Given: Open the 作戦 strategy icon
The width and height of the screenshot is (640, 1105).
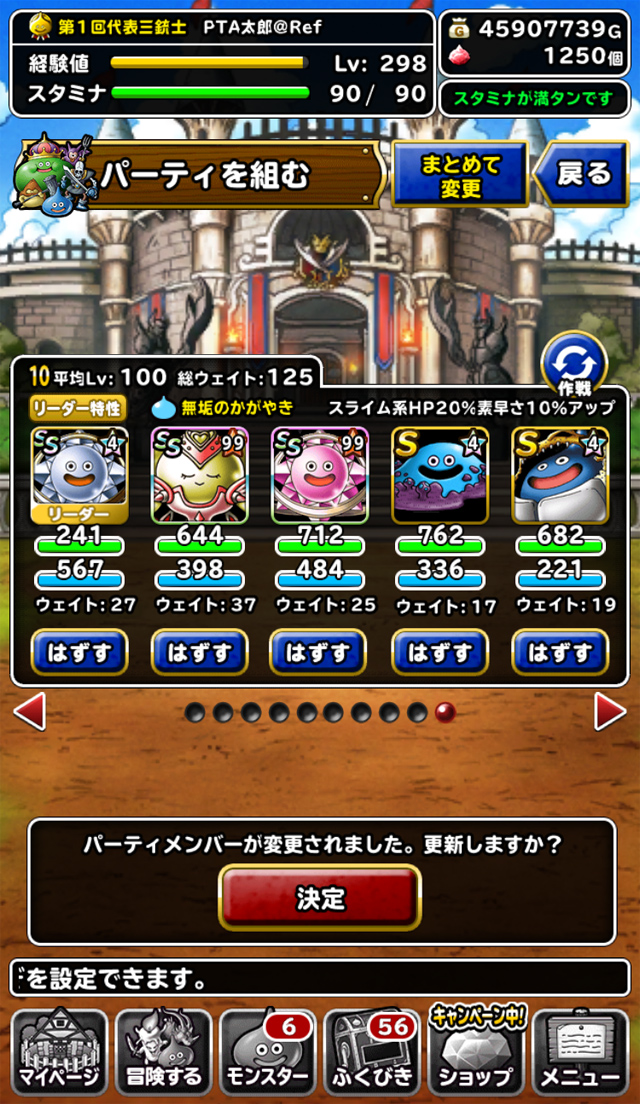Looking at the screenshot, I should pyautogui.click(x=574, y=366).
